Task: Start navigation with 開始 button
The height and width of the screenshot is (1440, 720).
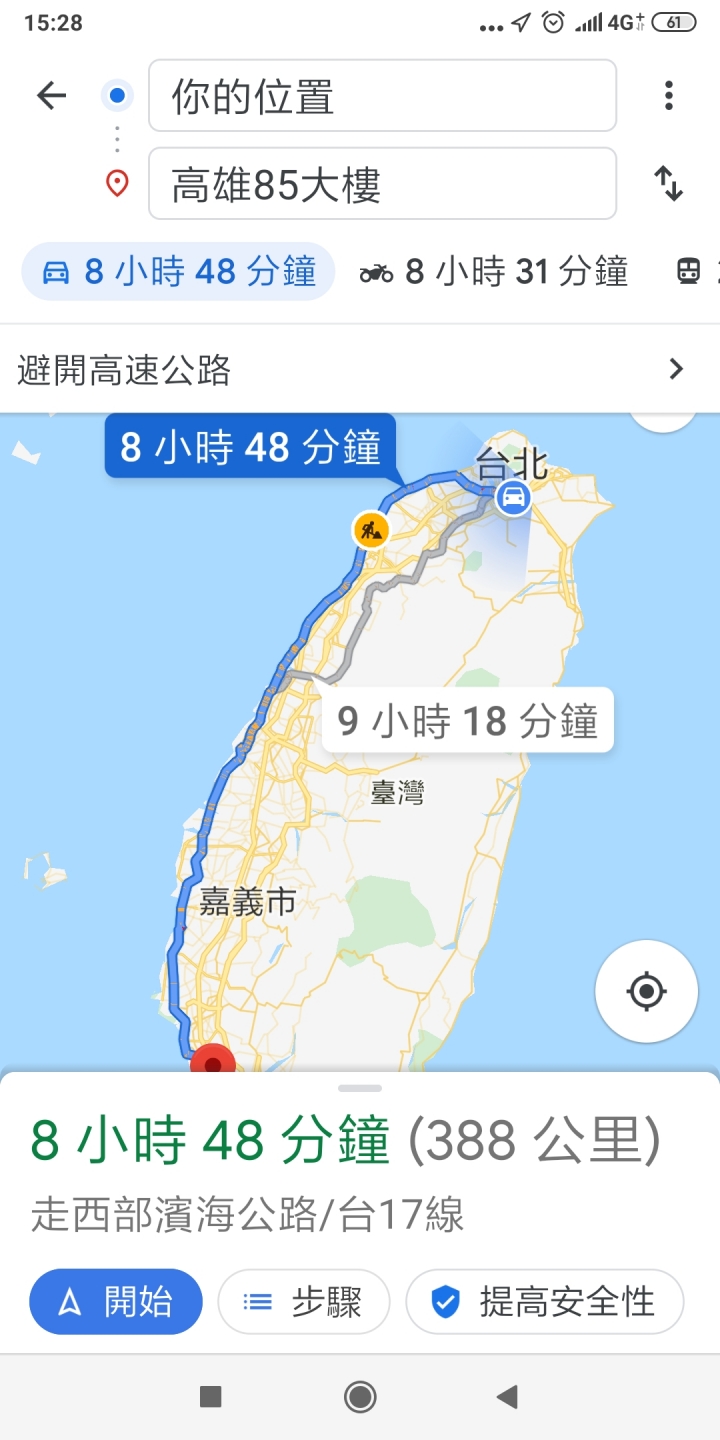Action: (116, 1302)
